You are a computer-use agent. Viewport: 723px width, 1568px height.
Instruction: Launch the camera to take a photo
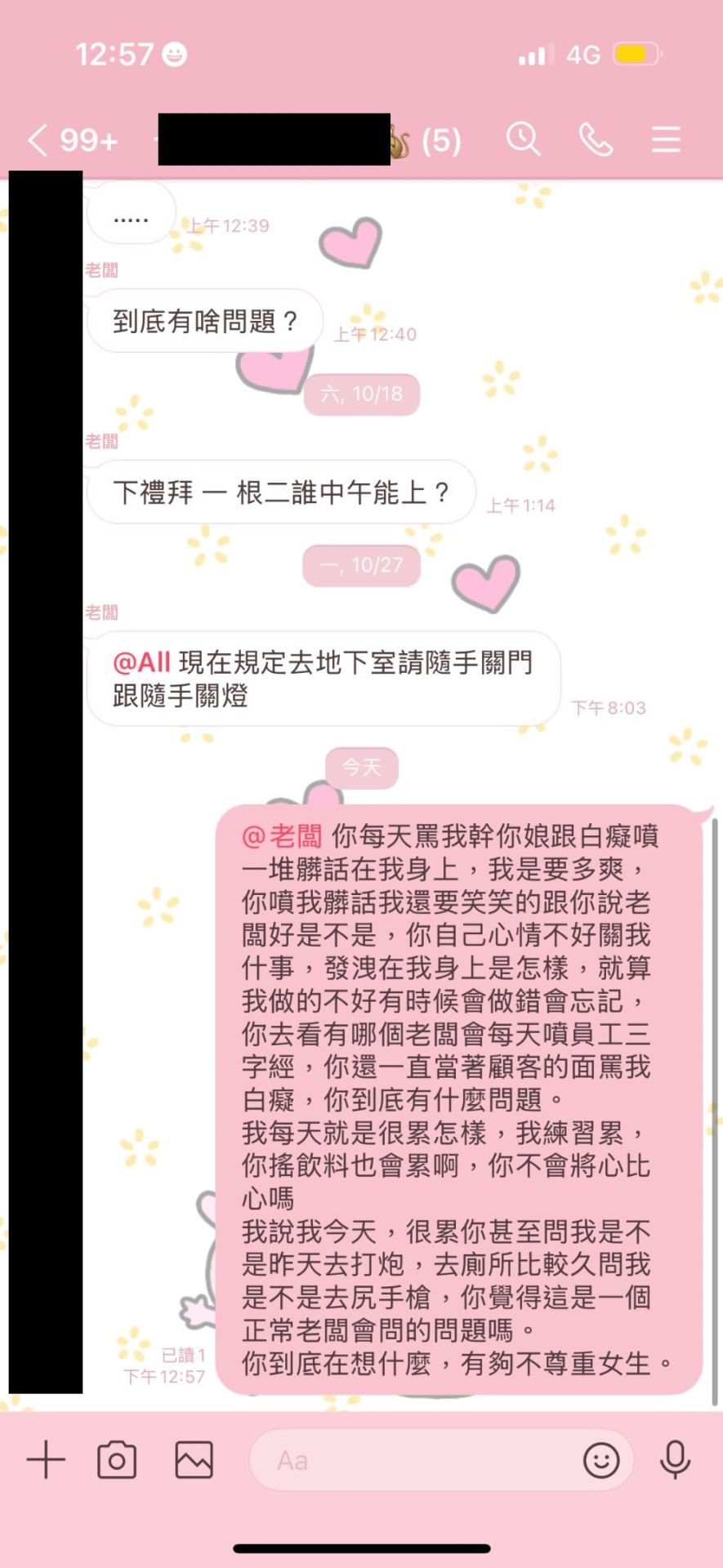coord(117,1459)
